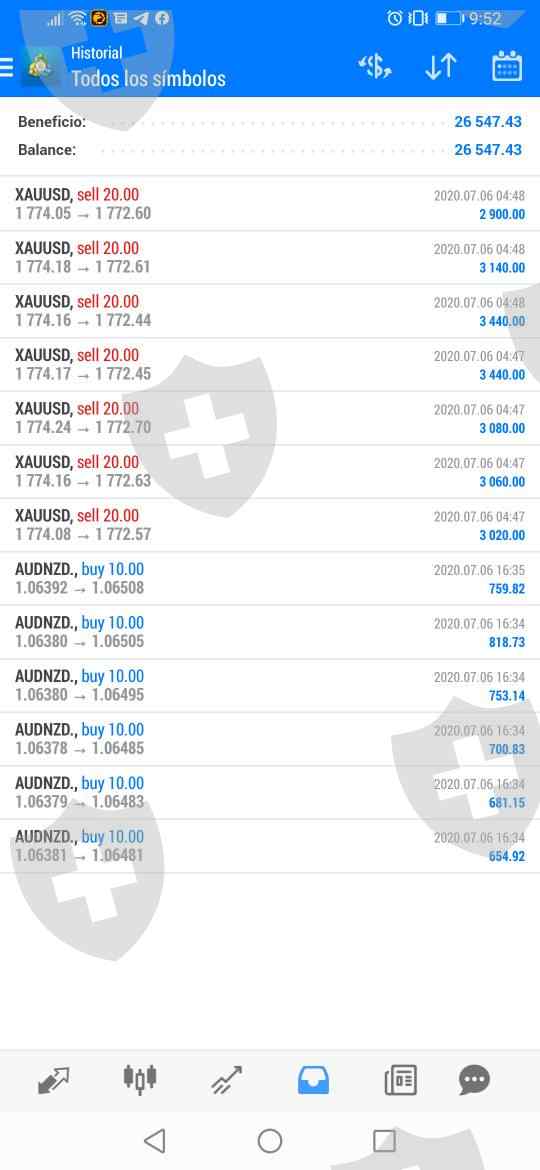
Task: Open the side drawer menu
Action: coord(6,68)
